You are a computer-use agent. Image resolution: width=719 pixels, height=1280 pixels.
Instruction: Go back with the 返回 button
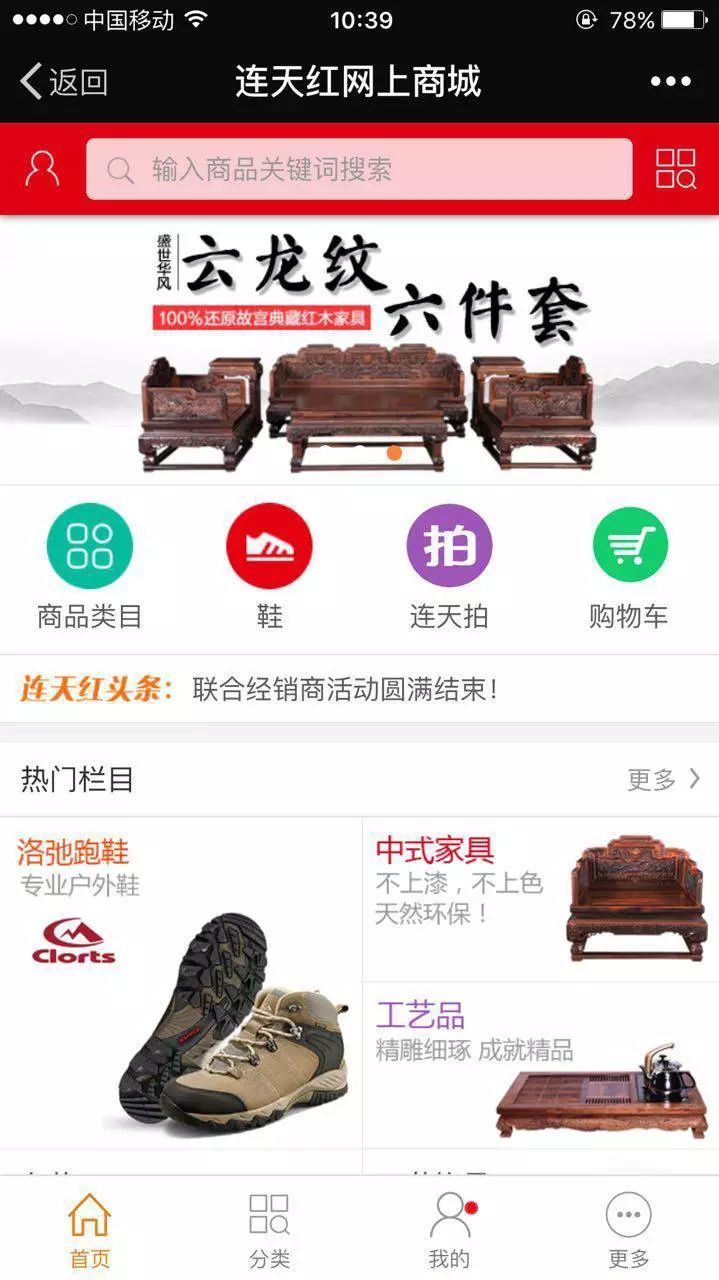pyautogui.click(x=64, y=81)
